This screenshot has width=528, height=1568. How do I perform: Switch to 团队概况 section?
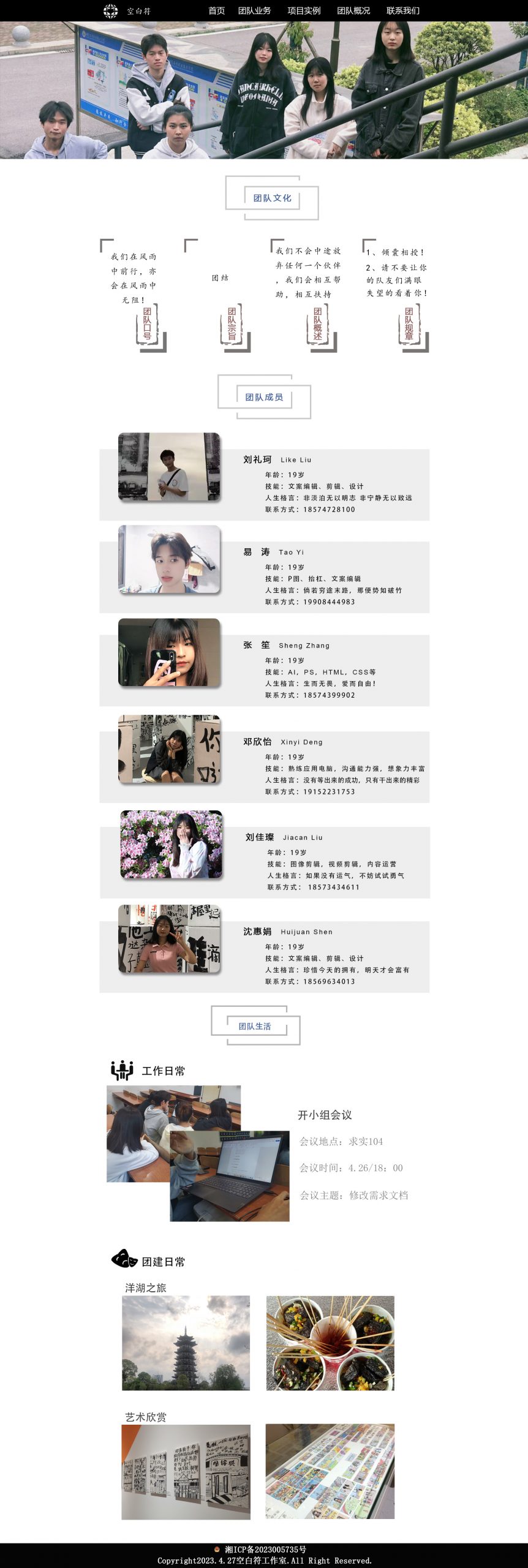pos(353,10)
